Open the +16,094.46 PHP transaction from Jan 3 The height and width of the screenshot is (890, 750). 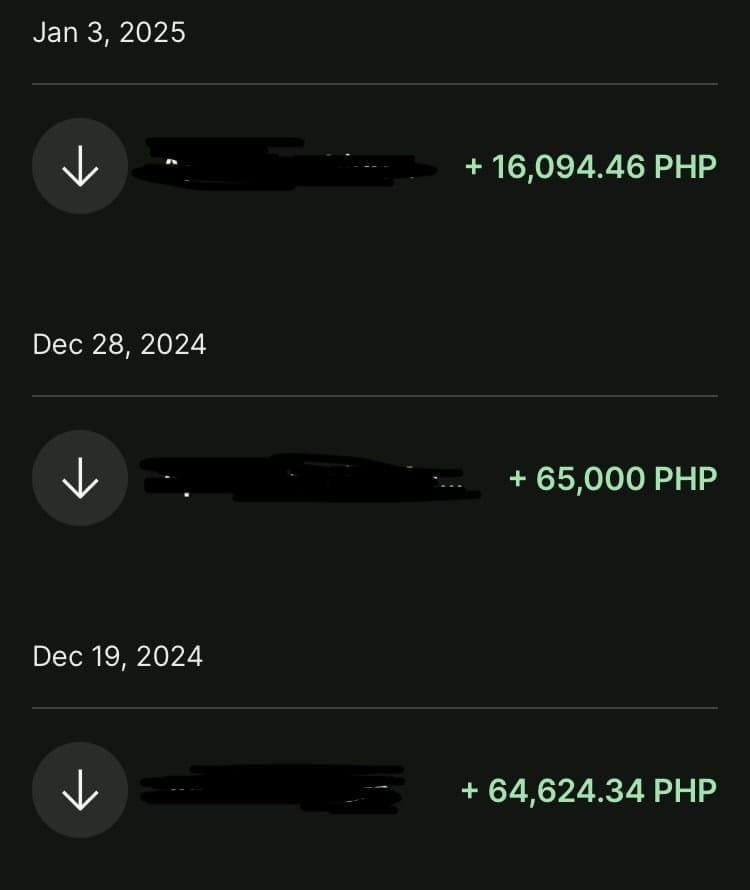tap(590, 167)
